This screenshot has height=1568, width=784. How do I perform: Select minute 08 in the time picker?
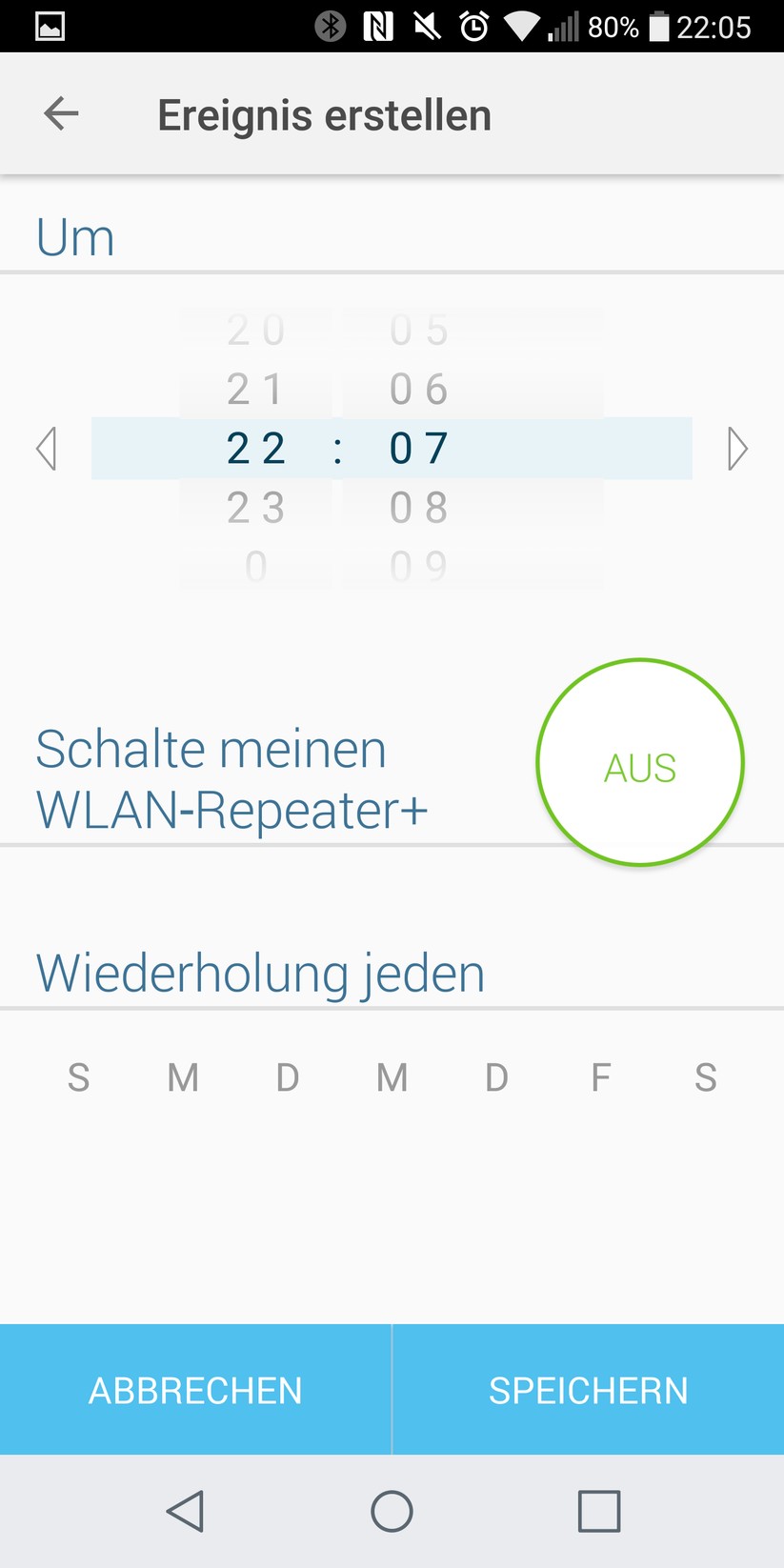pyautogui.click(x=418, y=508)
